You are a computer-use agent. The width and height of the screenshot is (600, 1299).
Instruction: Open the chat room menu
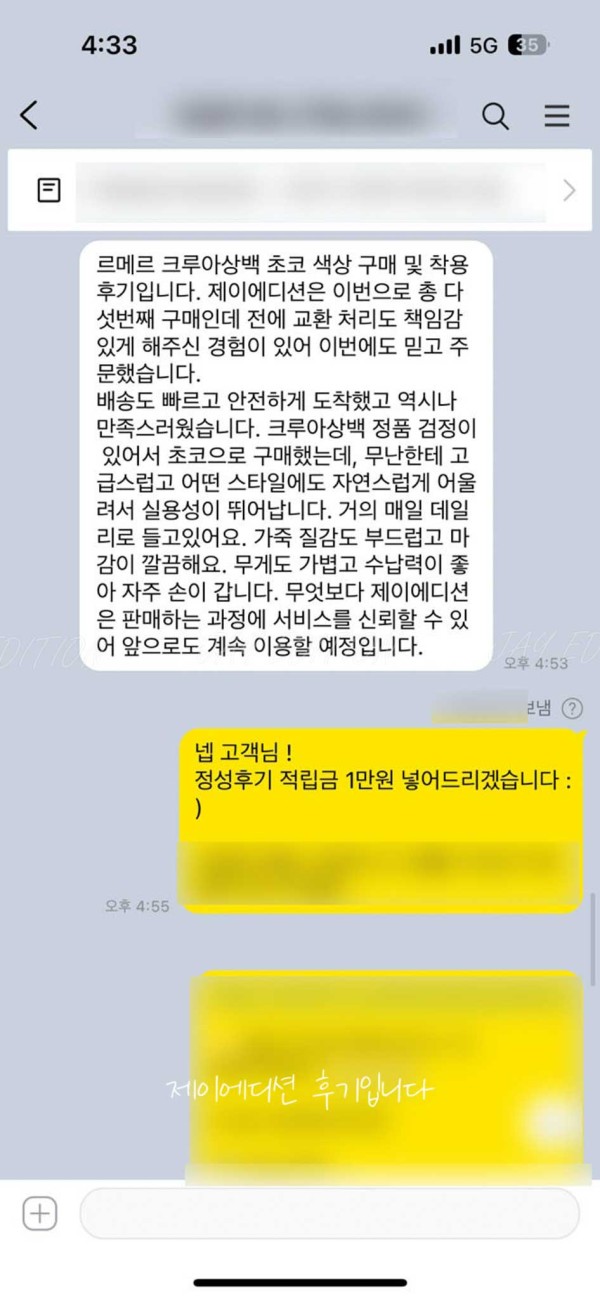(x=556, y=116)
